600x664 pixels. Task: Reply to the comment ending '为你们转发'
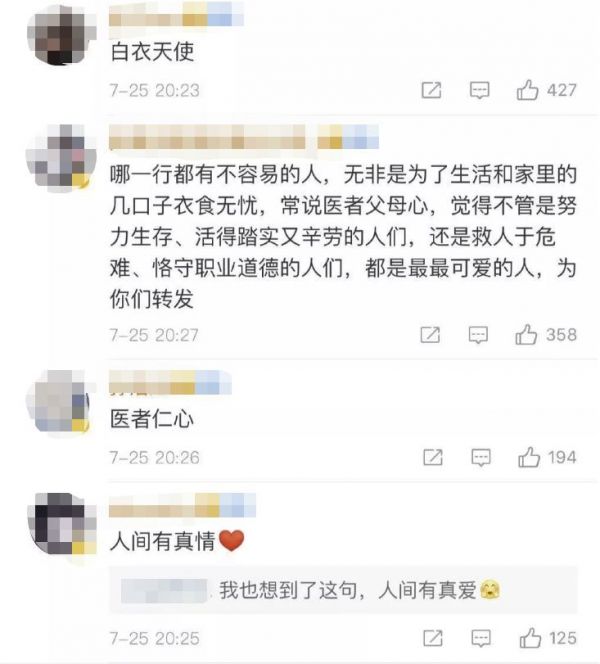[480, 334]
